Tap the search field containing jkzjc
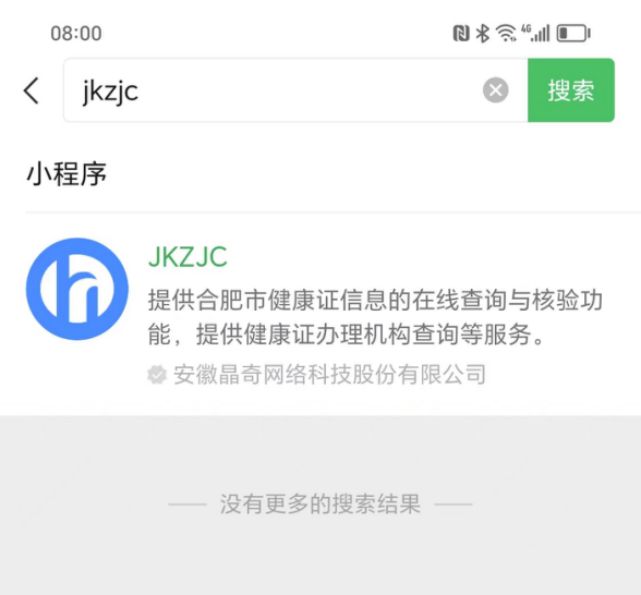 (x=270, y=91)
